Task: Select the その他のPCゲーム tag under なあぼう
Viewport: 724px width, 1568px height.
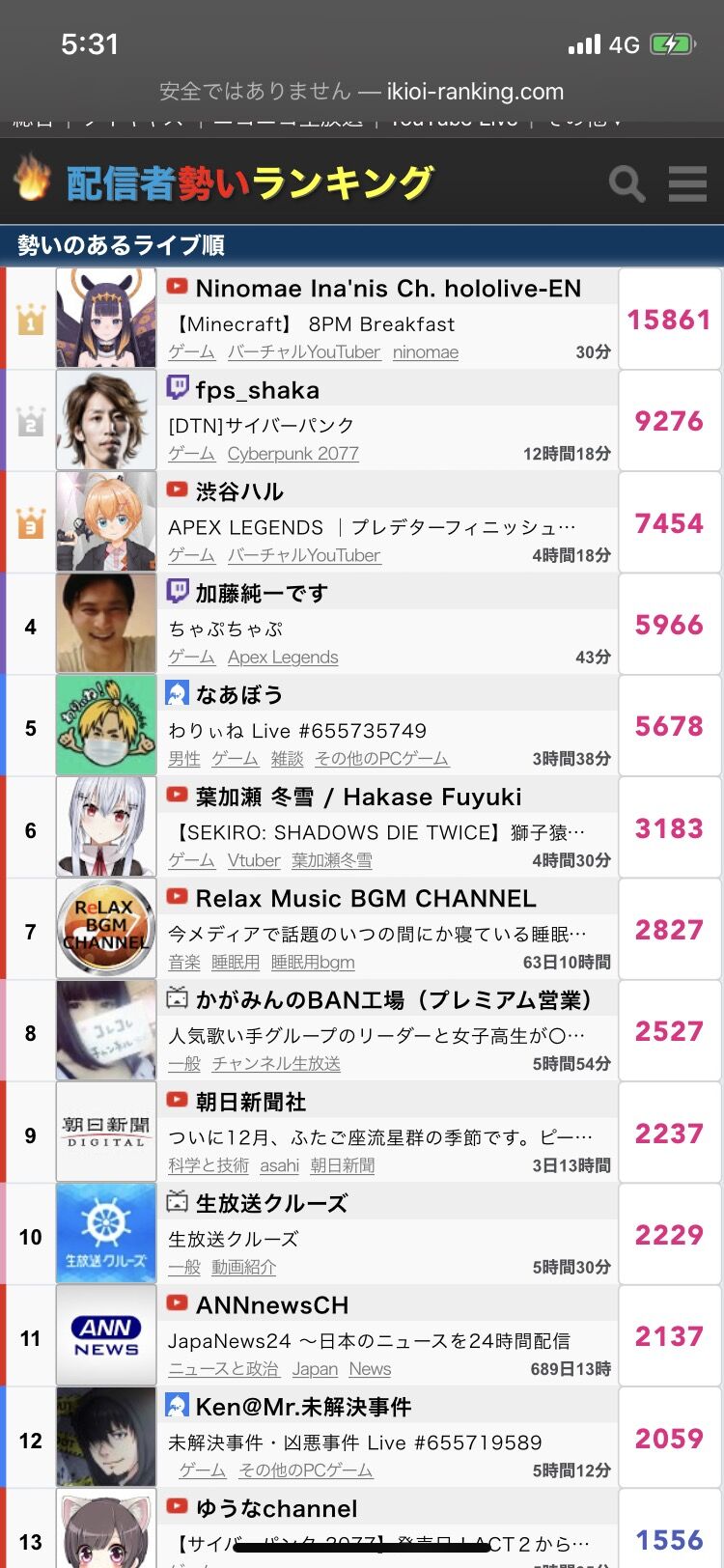Action: click(381, 759)
